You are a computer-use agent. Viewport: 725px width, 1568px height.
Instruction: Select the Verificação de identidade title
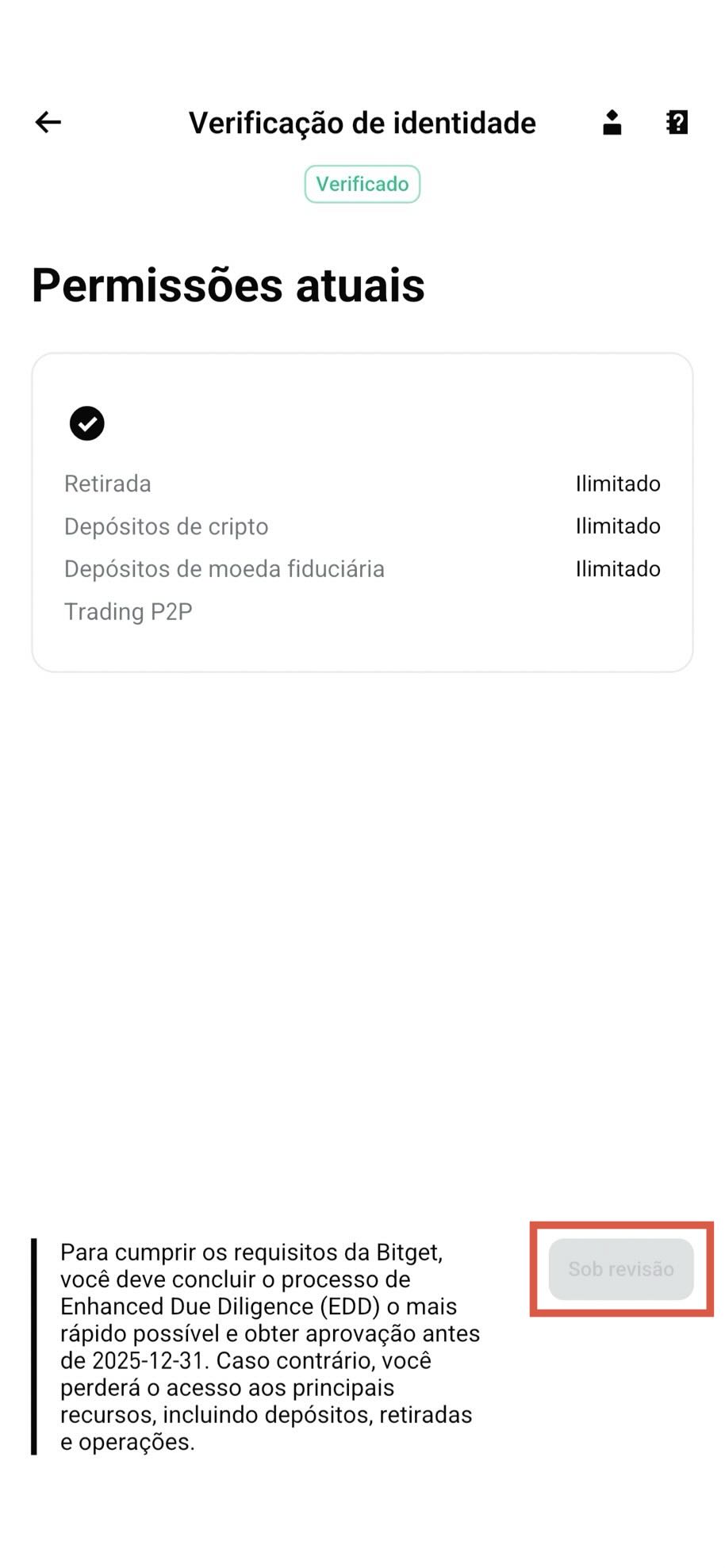tap(362, 122)
